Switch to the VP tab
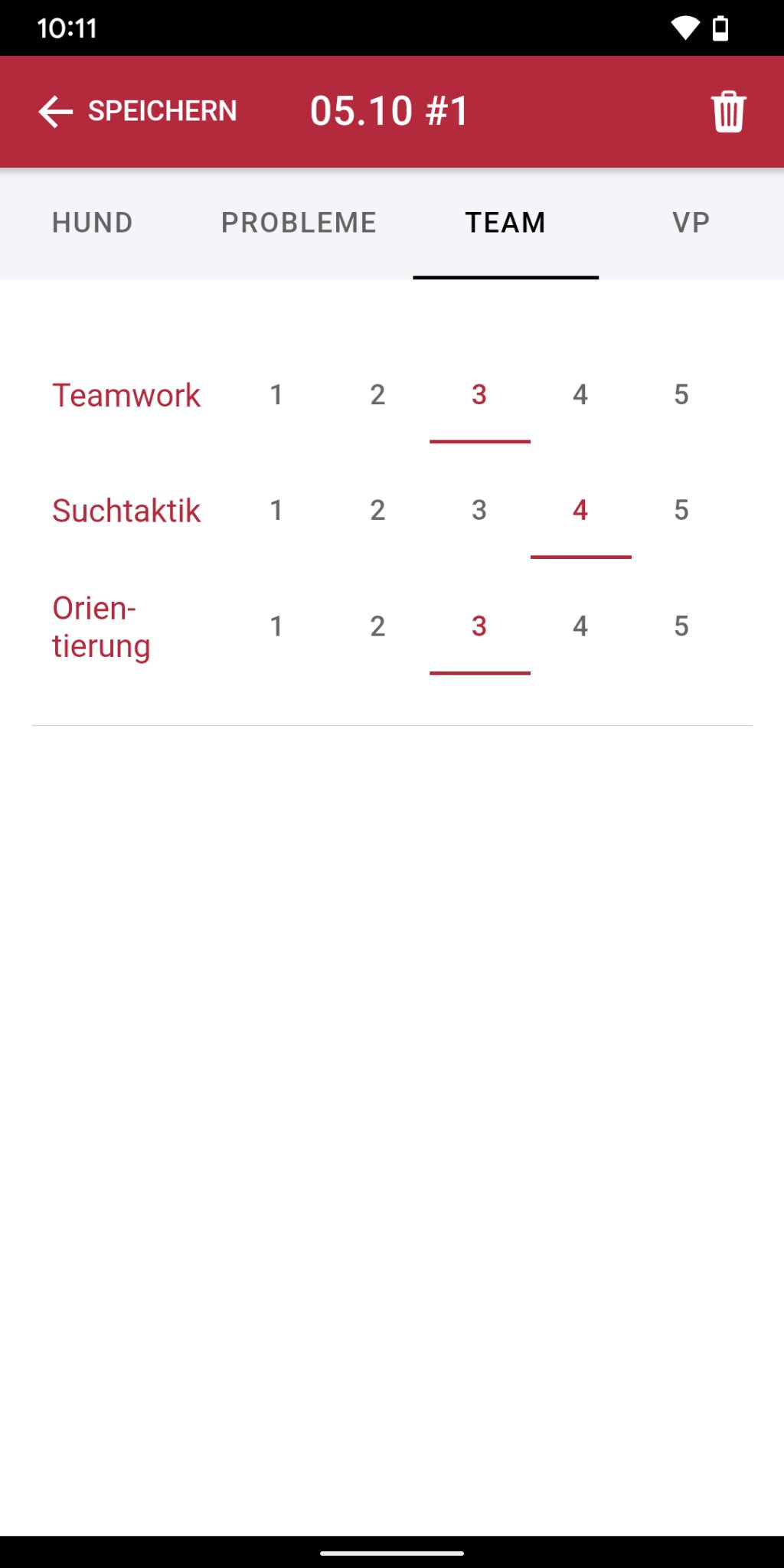Screen dimensions: 784x1568 click(x=691, y=223)
